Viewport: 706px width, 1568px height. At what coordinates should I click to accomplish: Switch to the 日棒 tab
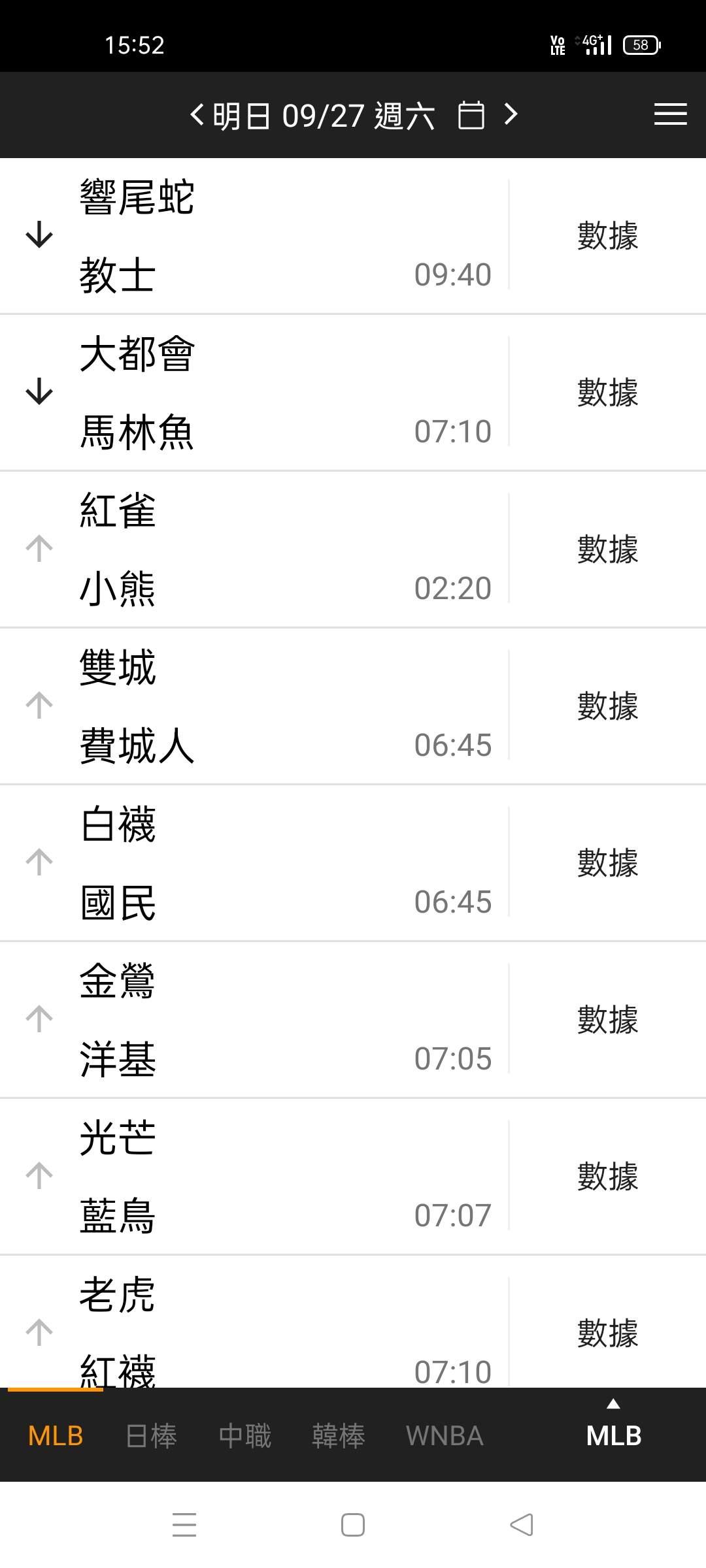point(151,1435)
